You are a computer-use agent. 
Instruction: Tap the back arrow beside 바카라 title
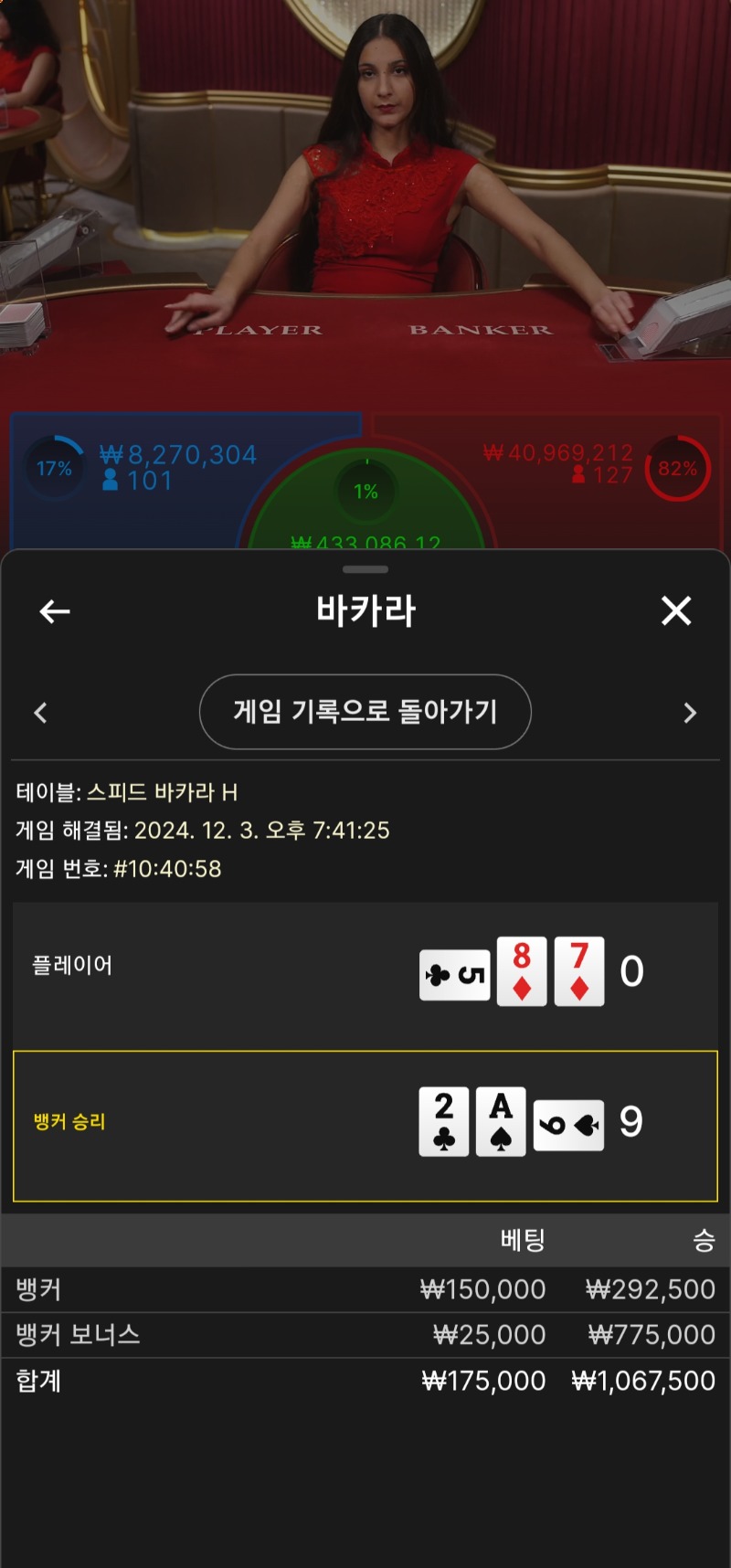55,611
